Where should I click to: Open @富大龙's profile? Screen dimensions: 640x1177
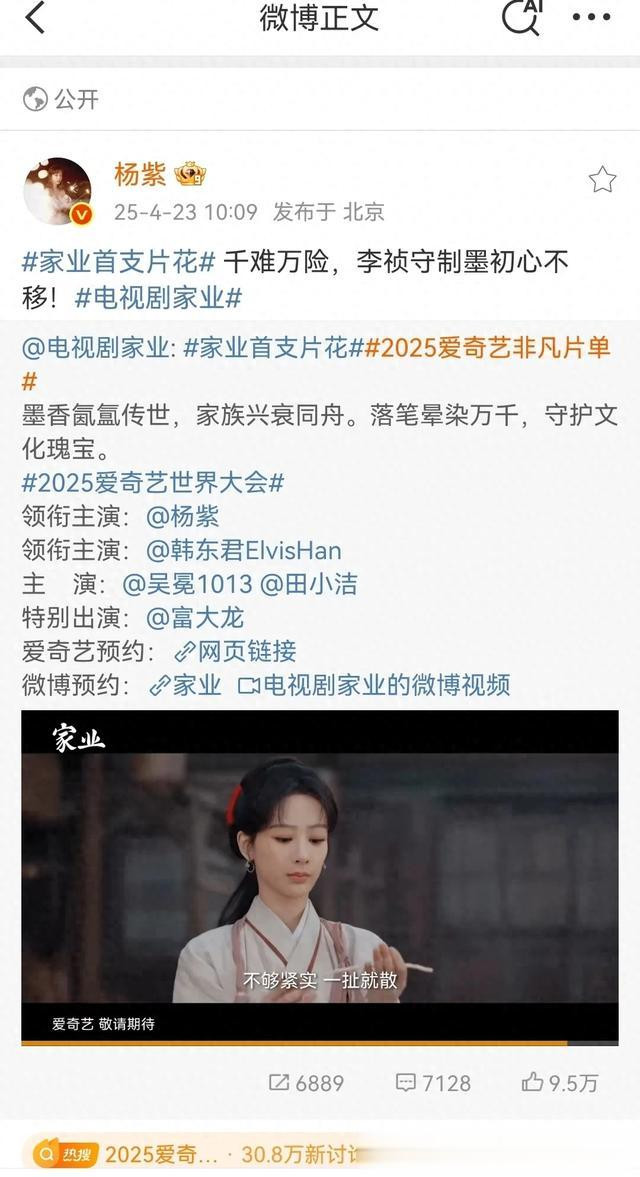(195, 618)
